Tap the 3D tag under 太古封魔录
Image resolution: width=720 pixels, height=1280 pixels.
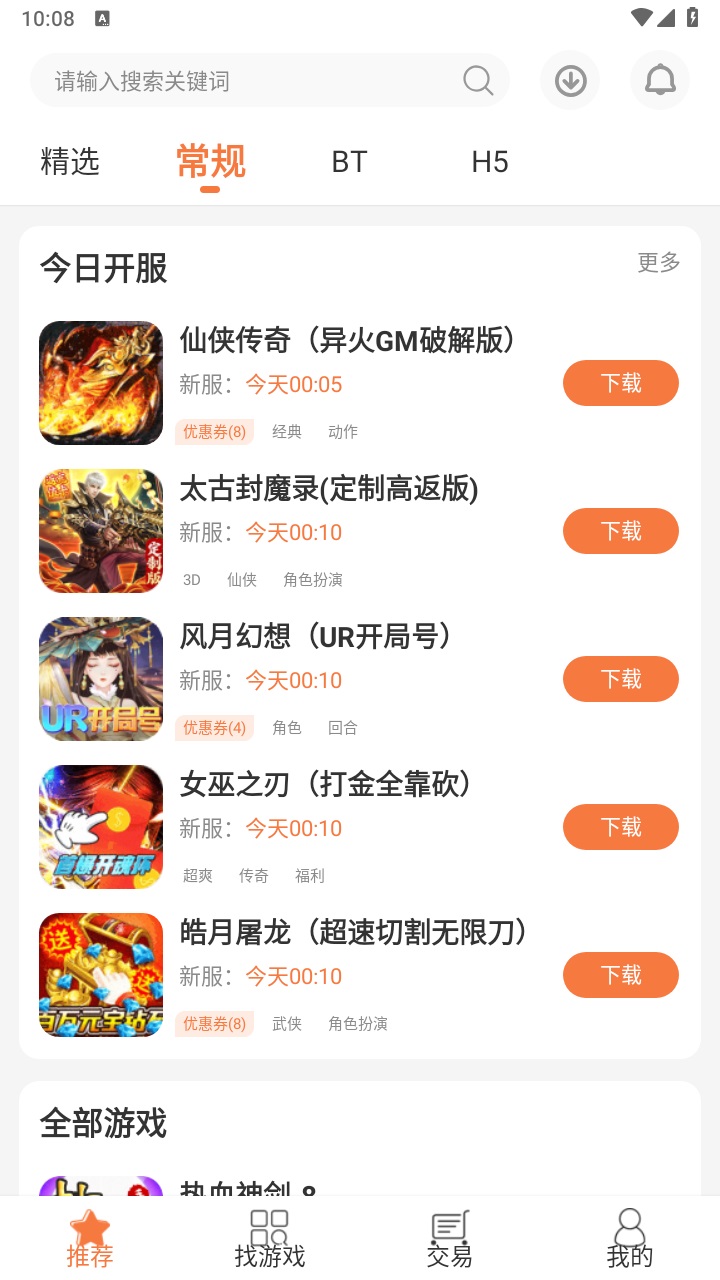(191, 579)
